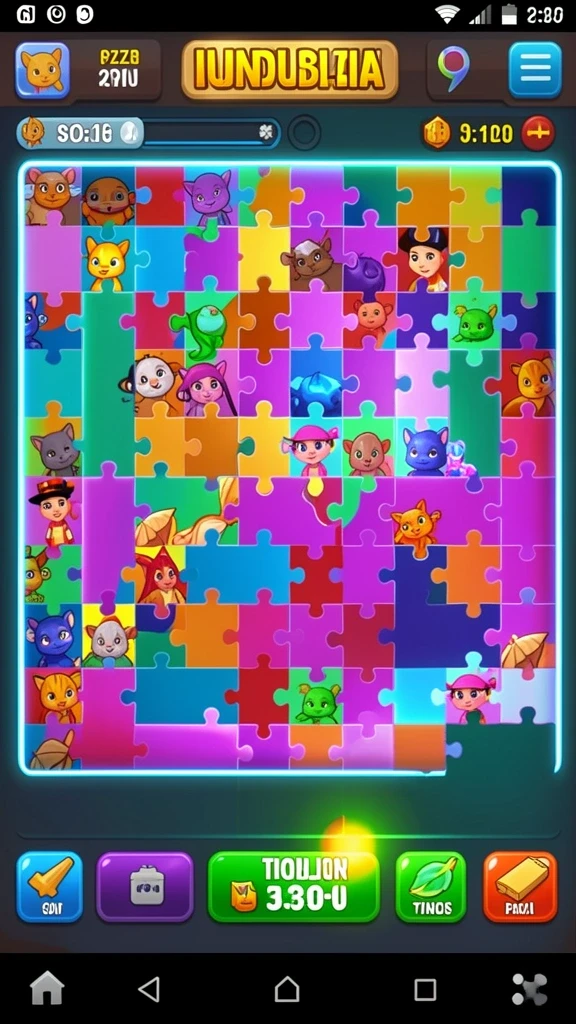Add coins with the red plus button
The width and height of the screenshot is (576, 1024).
click(x=538, y=133)
